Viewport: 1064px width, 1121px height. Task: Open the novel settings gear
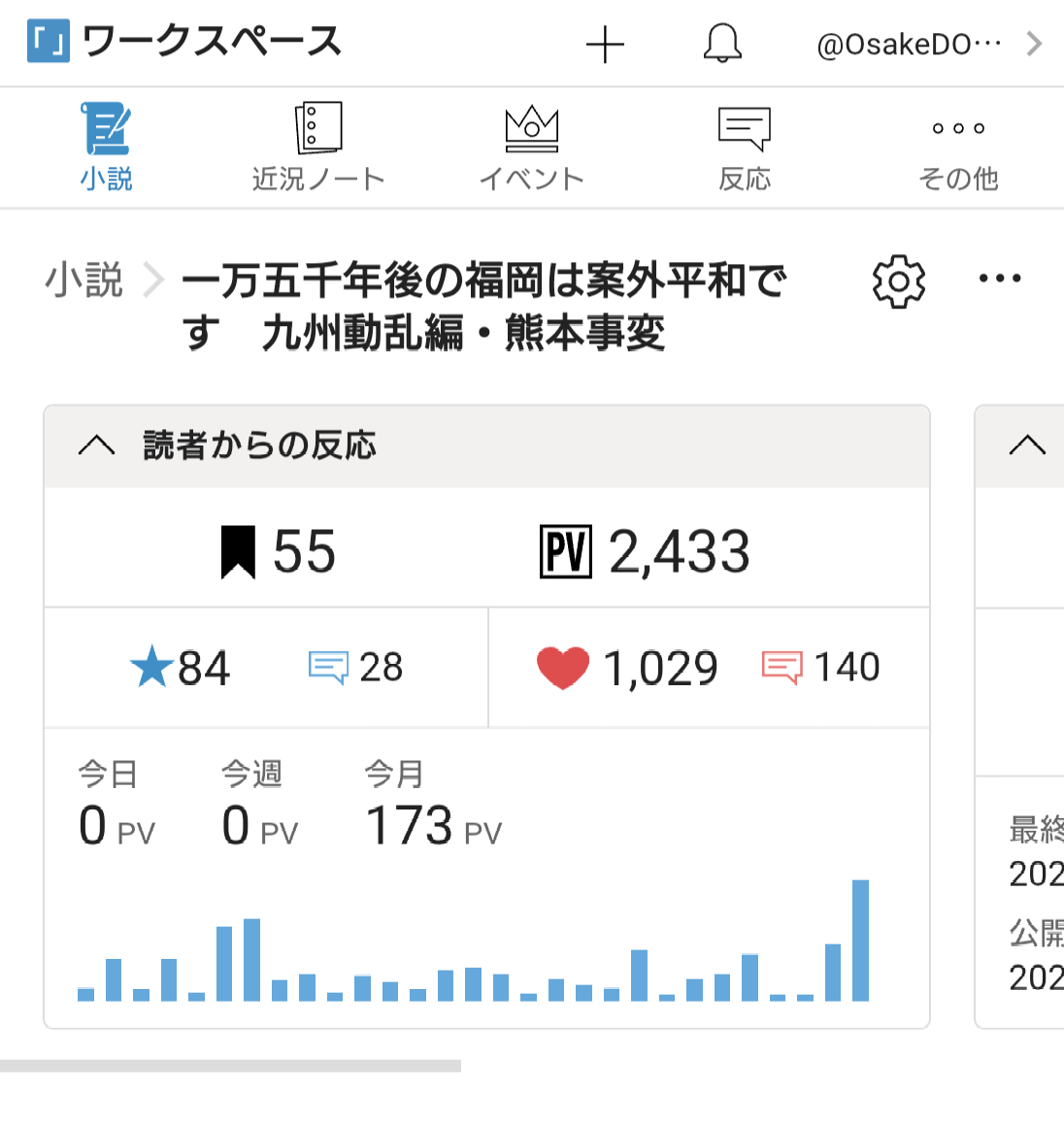click(x=899, y=281)
